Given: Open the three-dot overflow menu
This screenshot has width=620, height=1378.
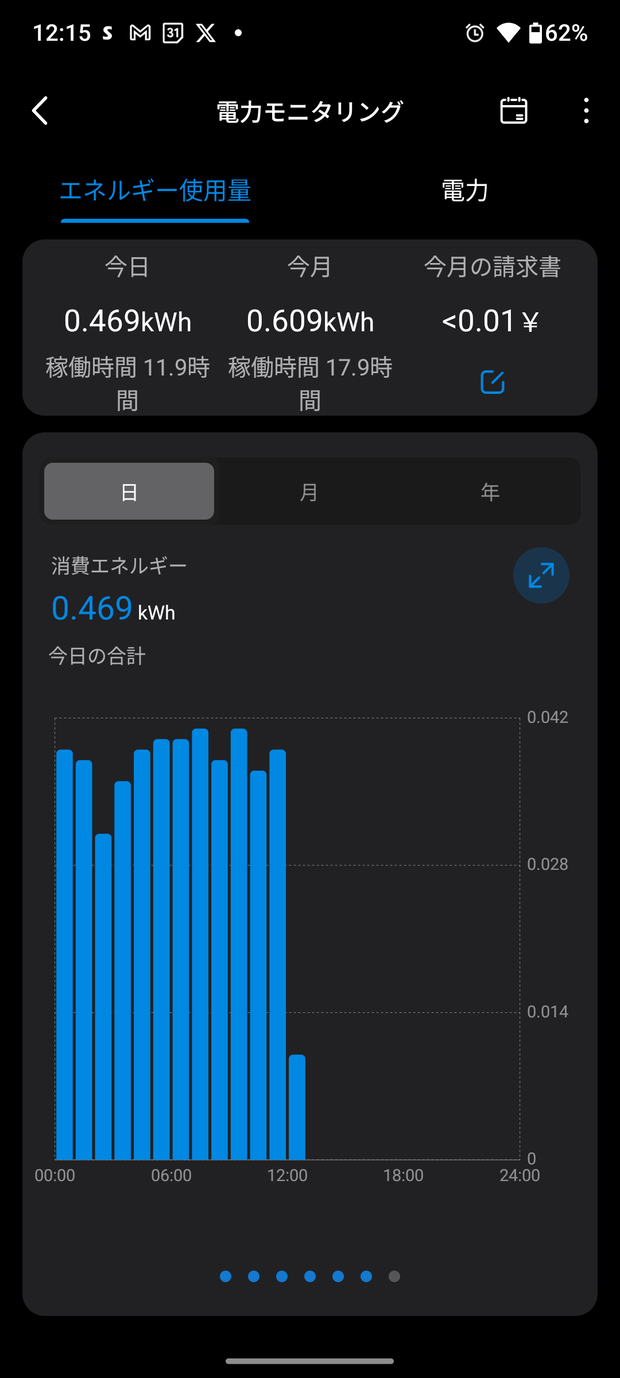Looking at the screenshot, I should (586, 111).
